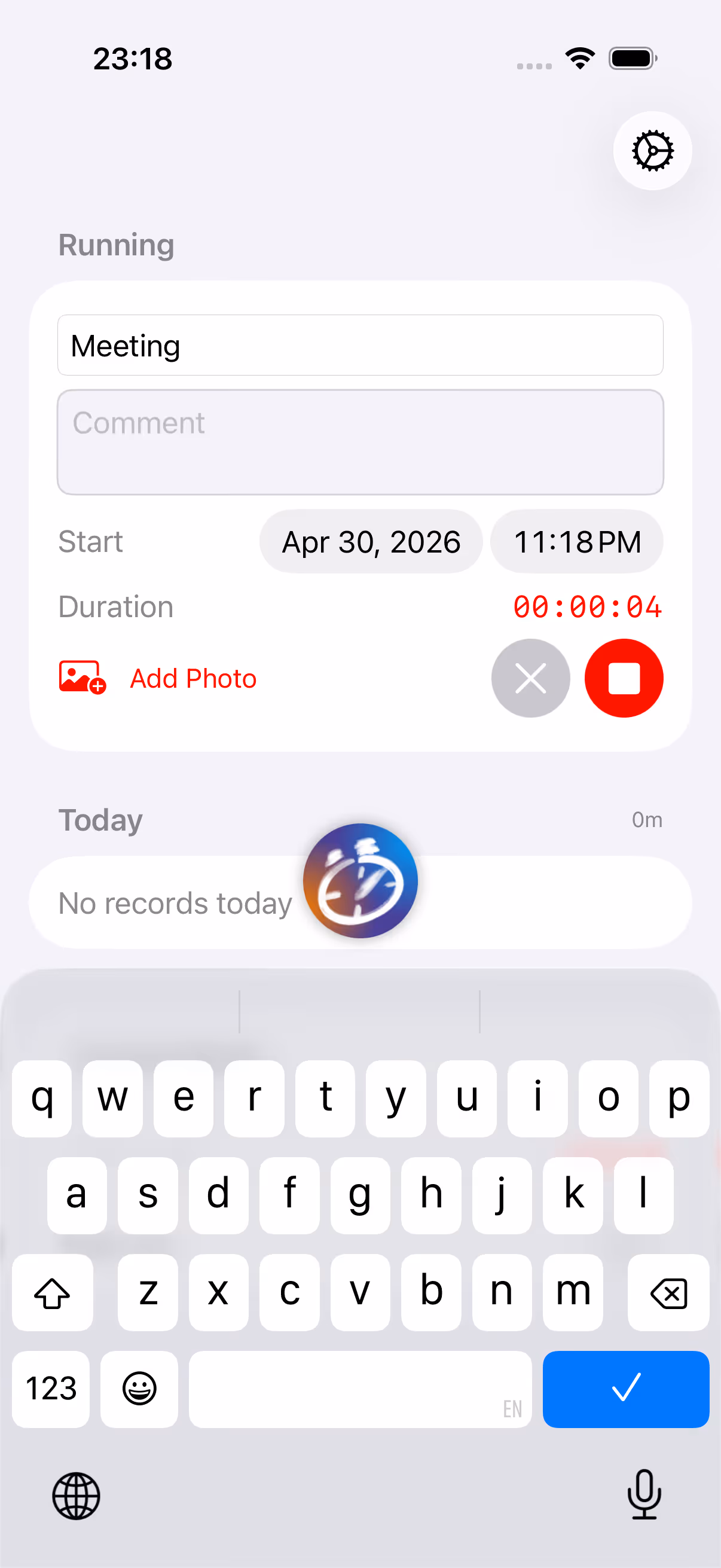Open the emoji keyboard

139,1389
